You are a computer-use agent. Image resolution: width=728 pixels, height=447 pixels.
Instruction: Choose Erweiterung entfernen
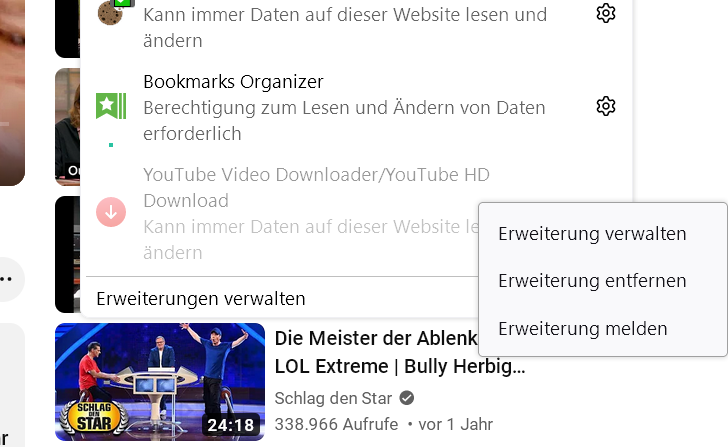tap(592, 281)
